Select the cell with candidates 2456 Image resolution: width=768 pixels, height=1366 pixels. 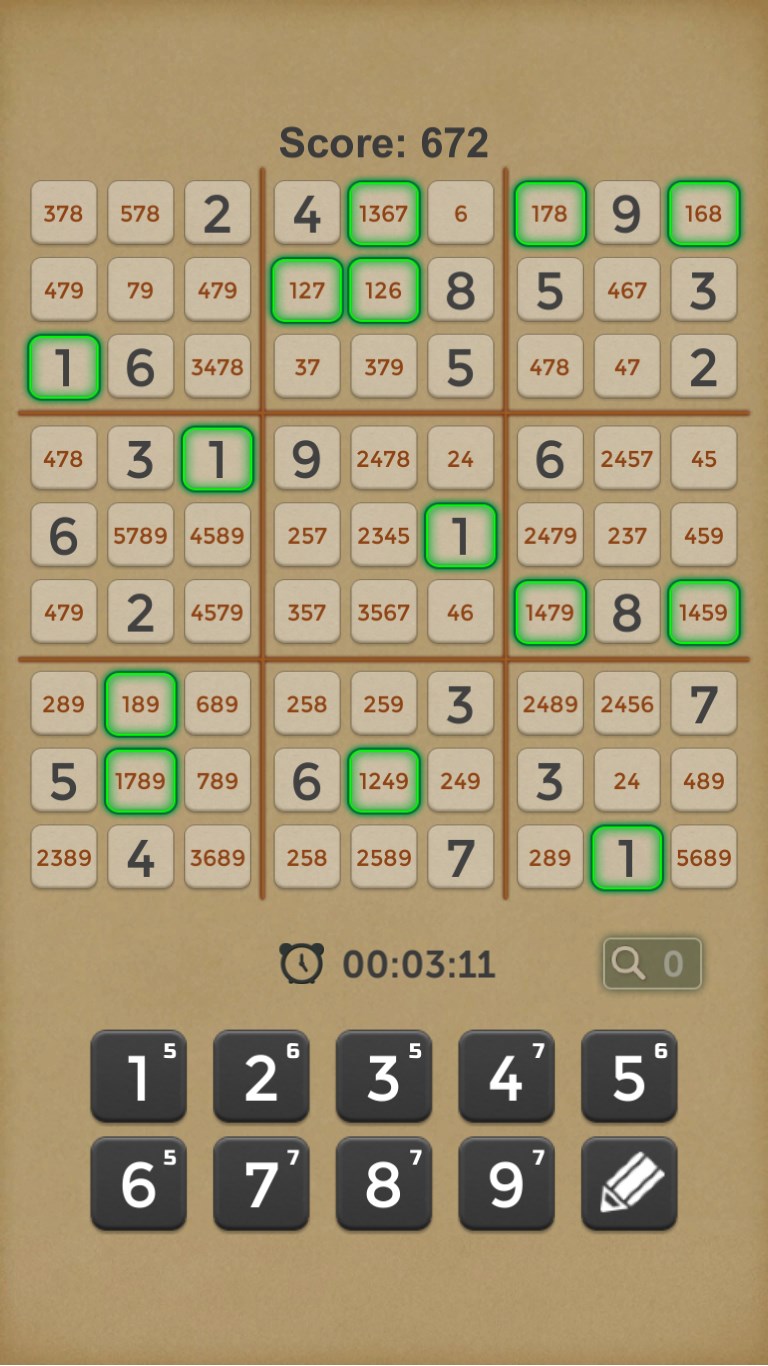point(627,703)
